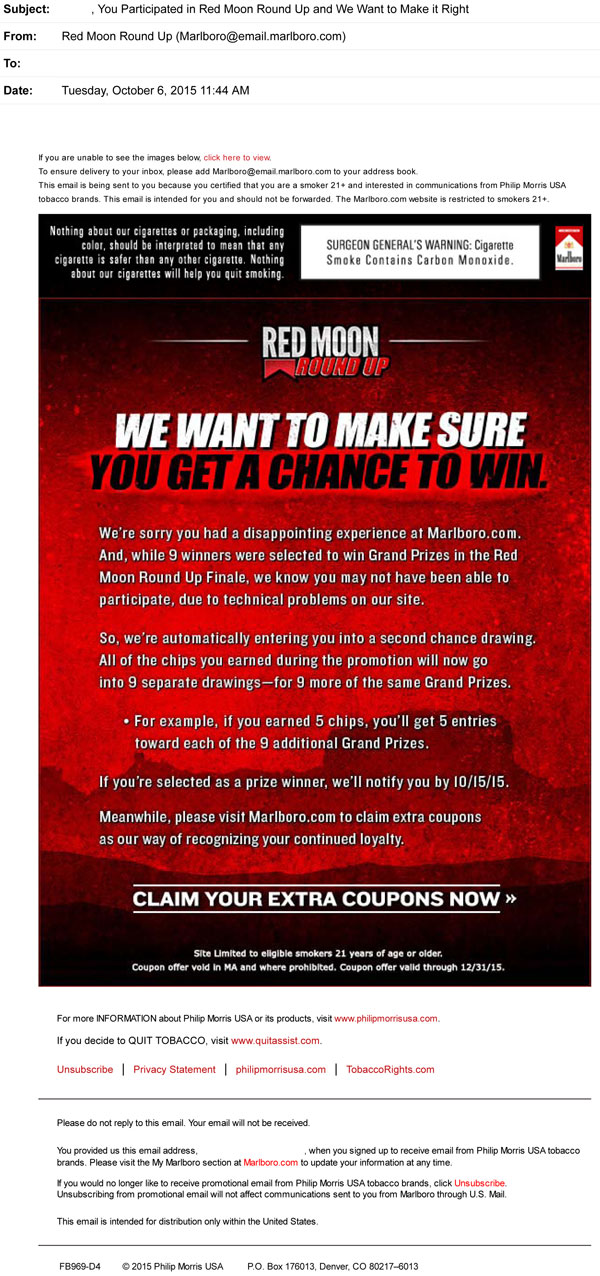Viewport: 600px width, 1276px height.
Task: Tap Claim Your Extra Coupons Now button
Action: click(x=324, y=898)
